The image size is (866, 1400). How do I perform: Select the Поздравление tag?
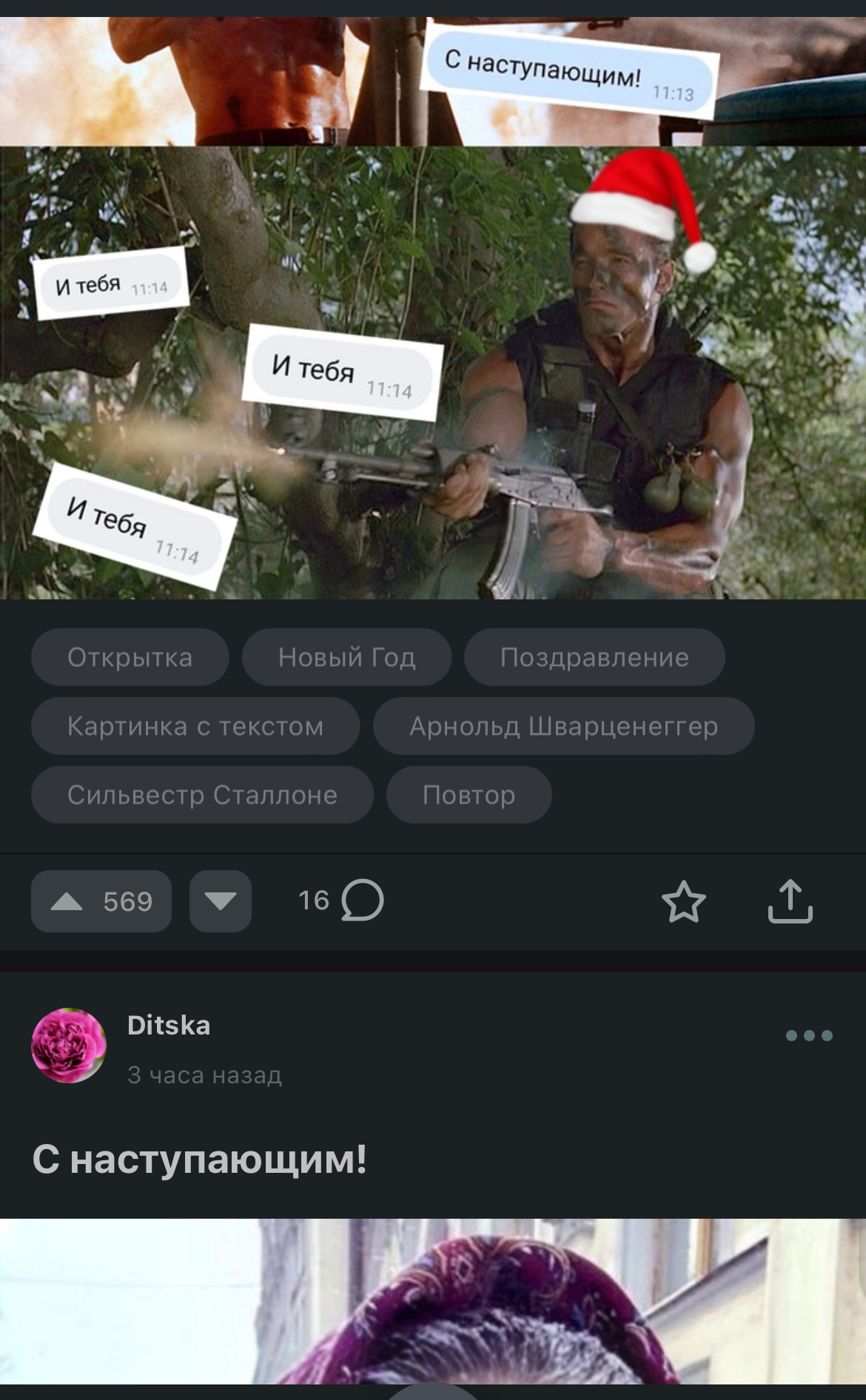[594, 657]
